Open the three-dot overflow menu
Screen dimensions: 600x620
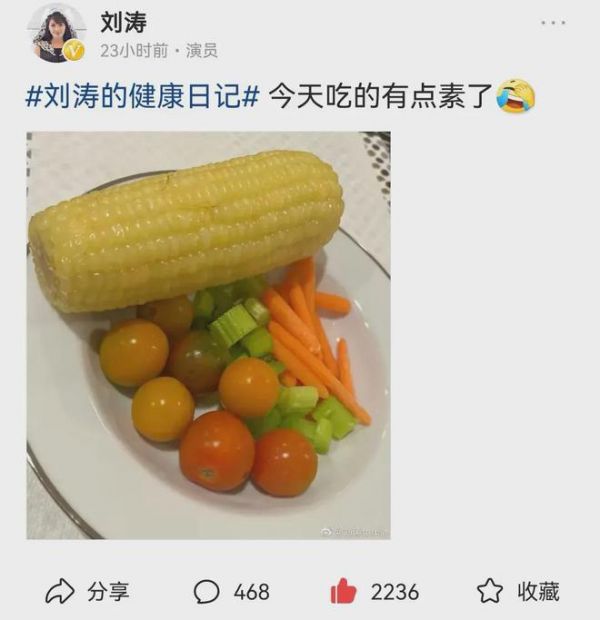tap(552, 24)
